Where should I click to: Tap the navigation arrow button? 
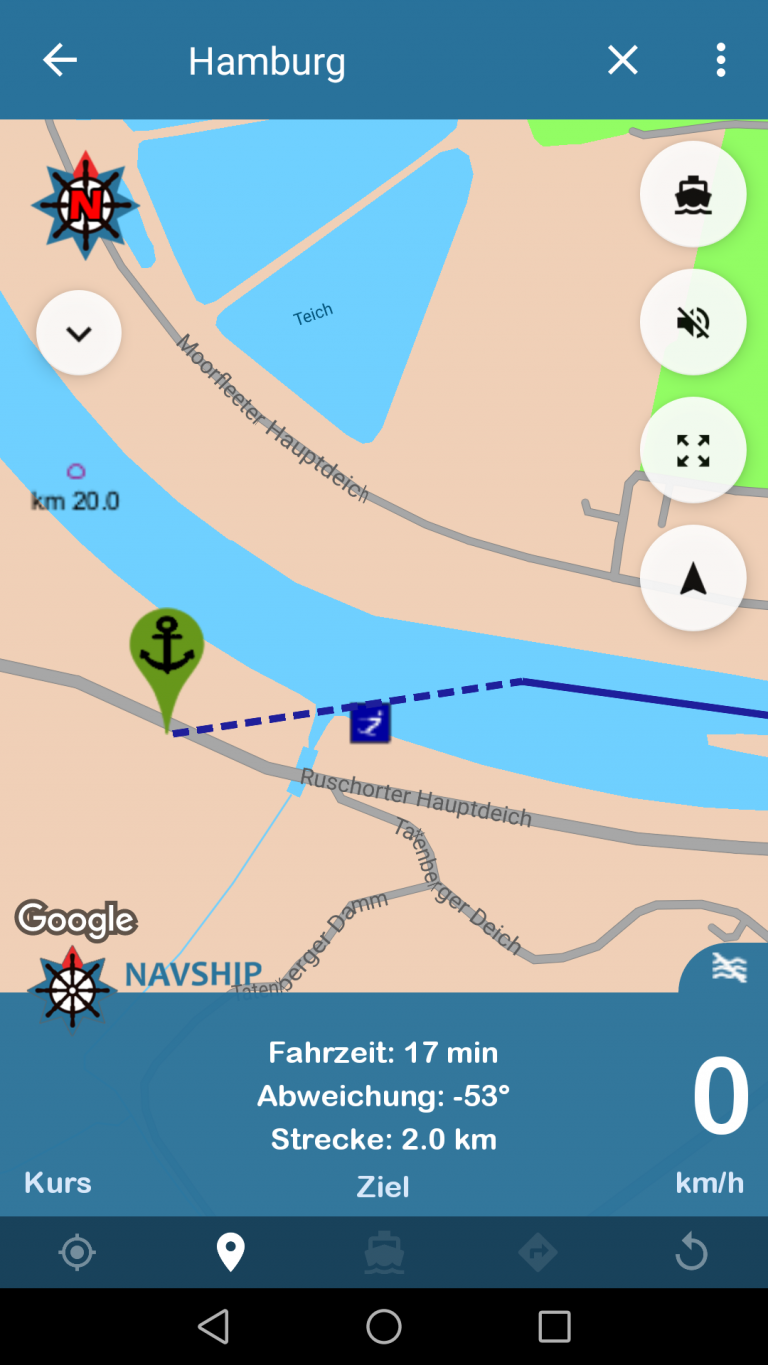click(692, 578)
